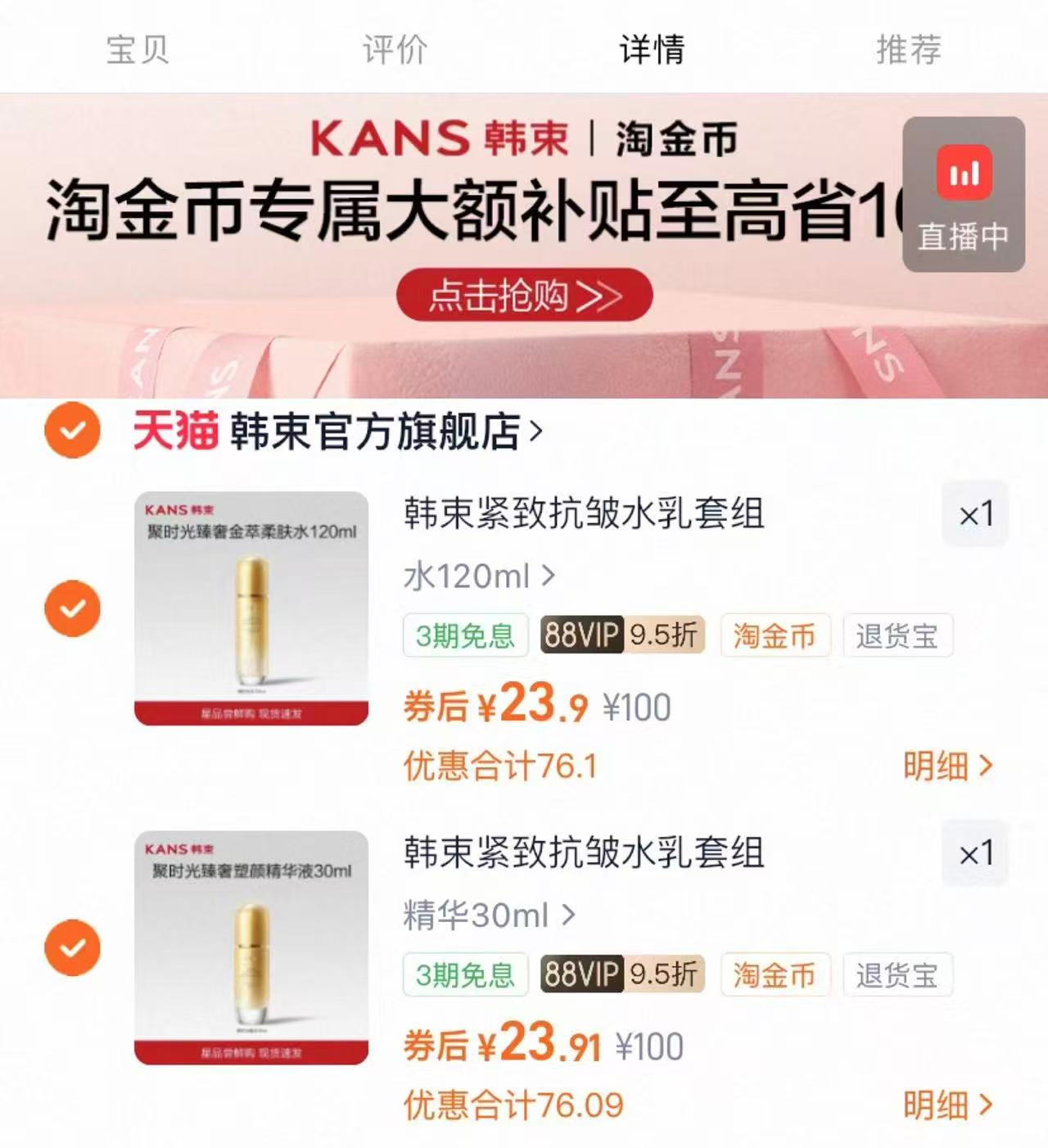The image size is (1048, 1148).
Task: Deselect the 水120ml product checkbox
Action: point(74,608)
